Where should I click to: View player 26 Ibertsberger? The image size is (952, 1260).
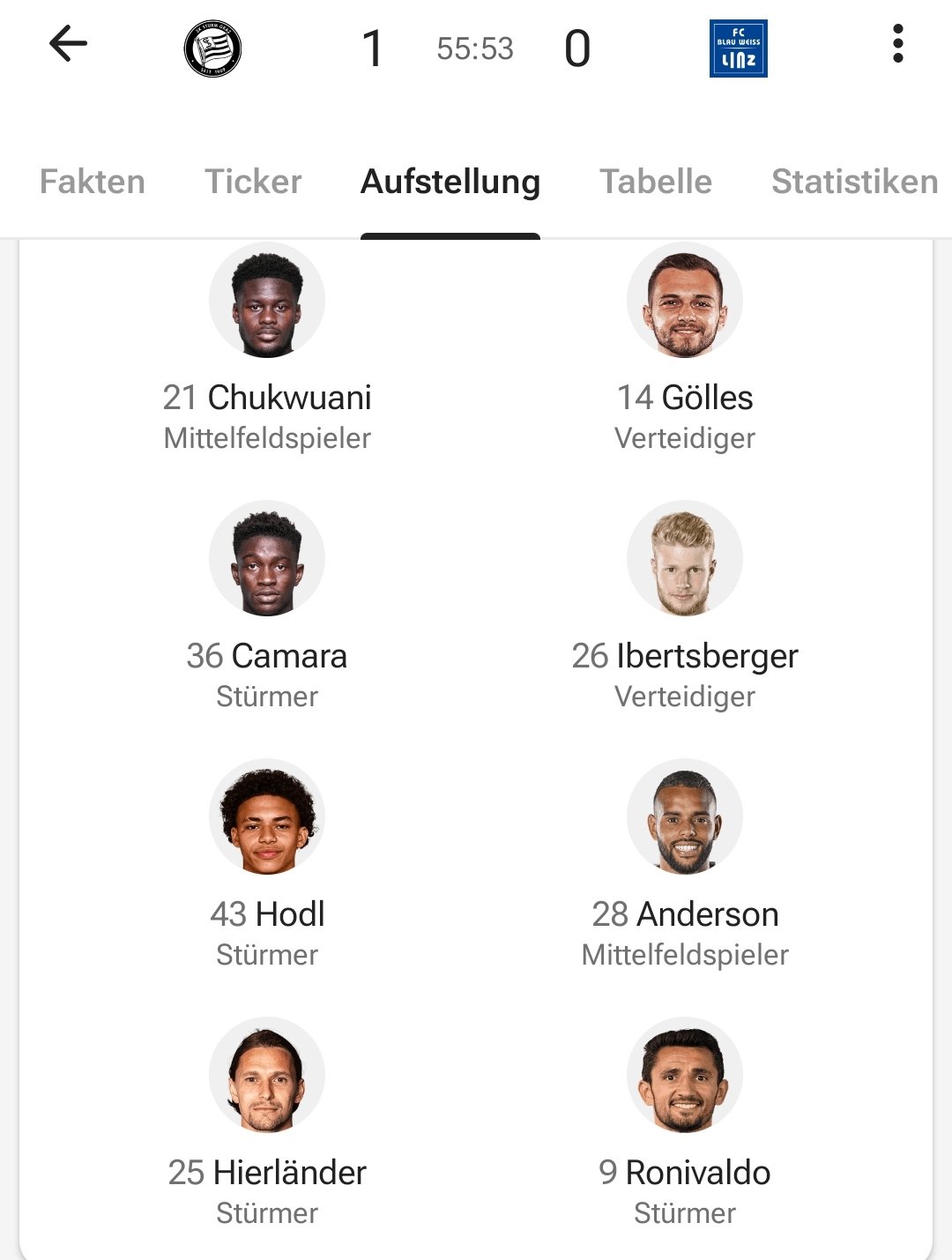685,559
